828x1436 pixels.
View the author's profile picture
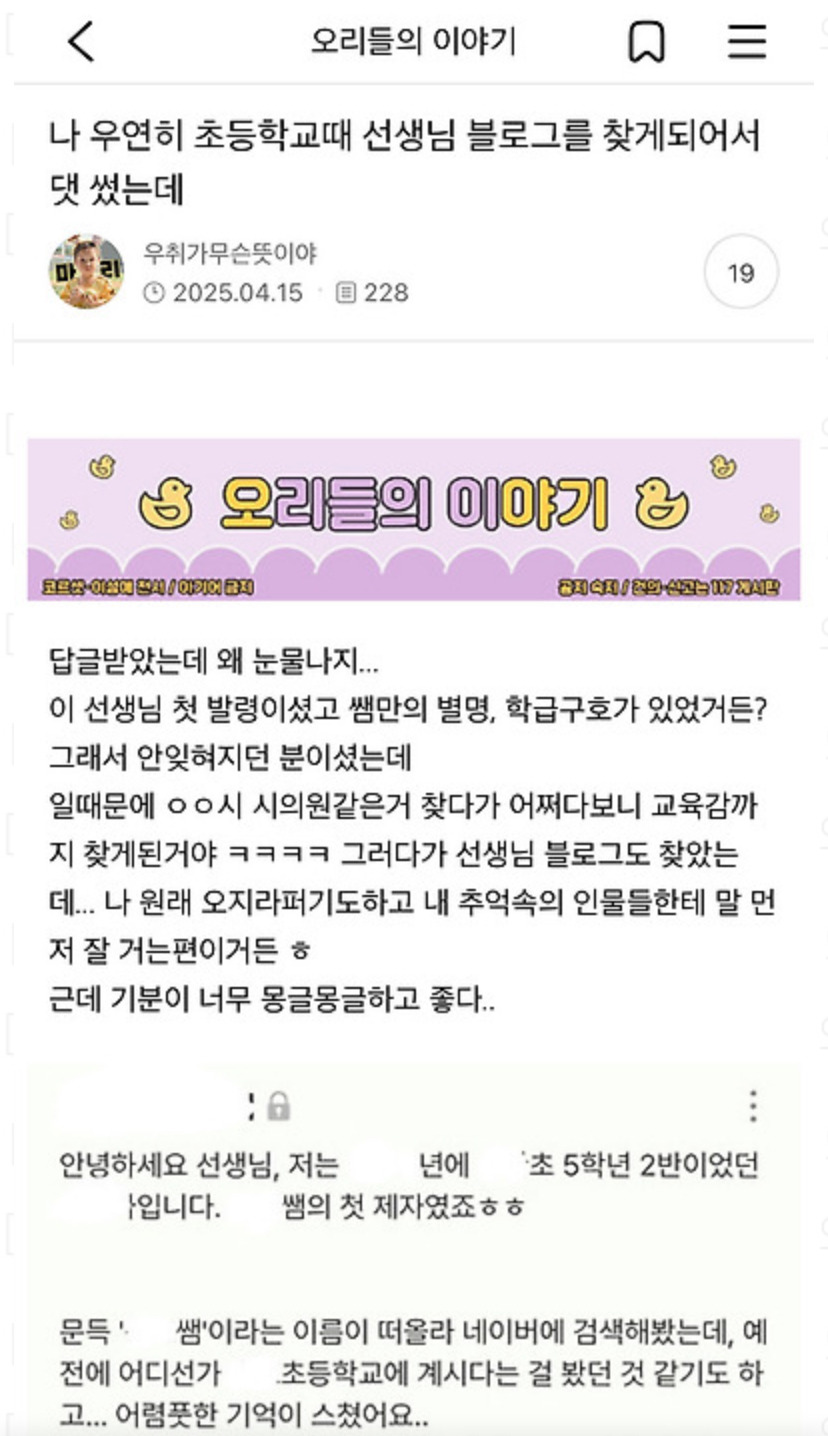click(87, 272)
